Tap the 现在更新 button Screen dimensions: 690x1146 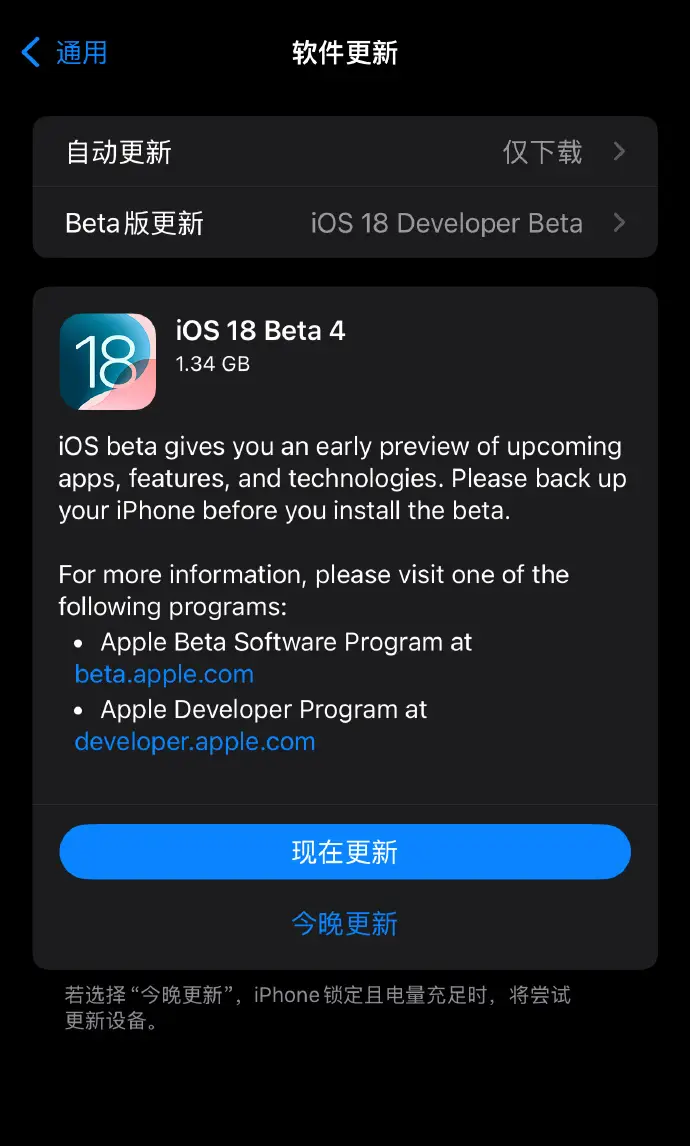tap(345, 852)
